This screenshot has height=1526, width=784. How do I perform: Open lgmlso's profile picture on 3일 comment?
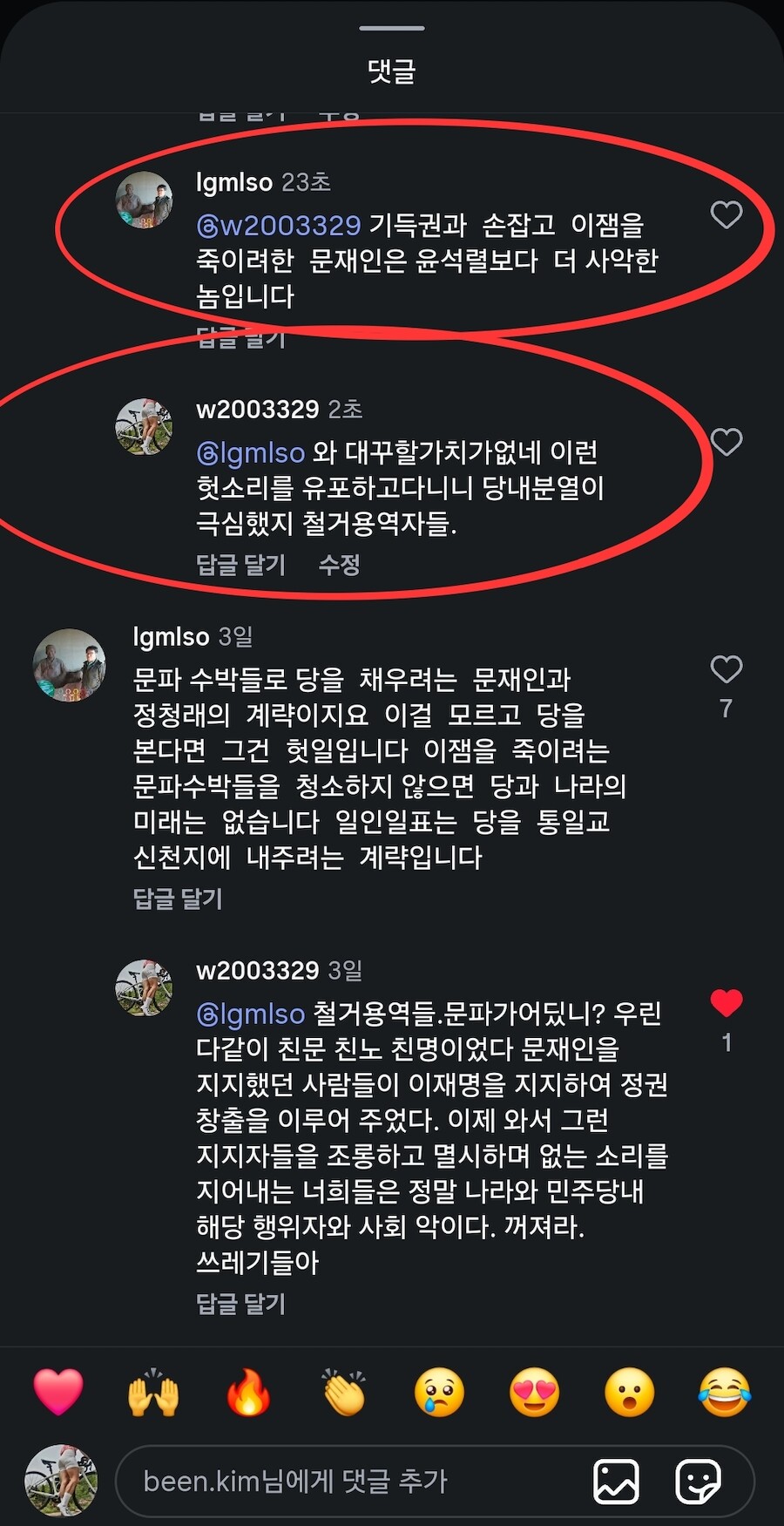[x=69, y=665]
